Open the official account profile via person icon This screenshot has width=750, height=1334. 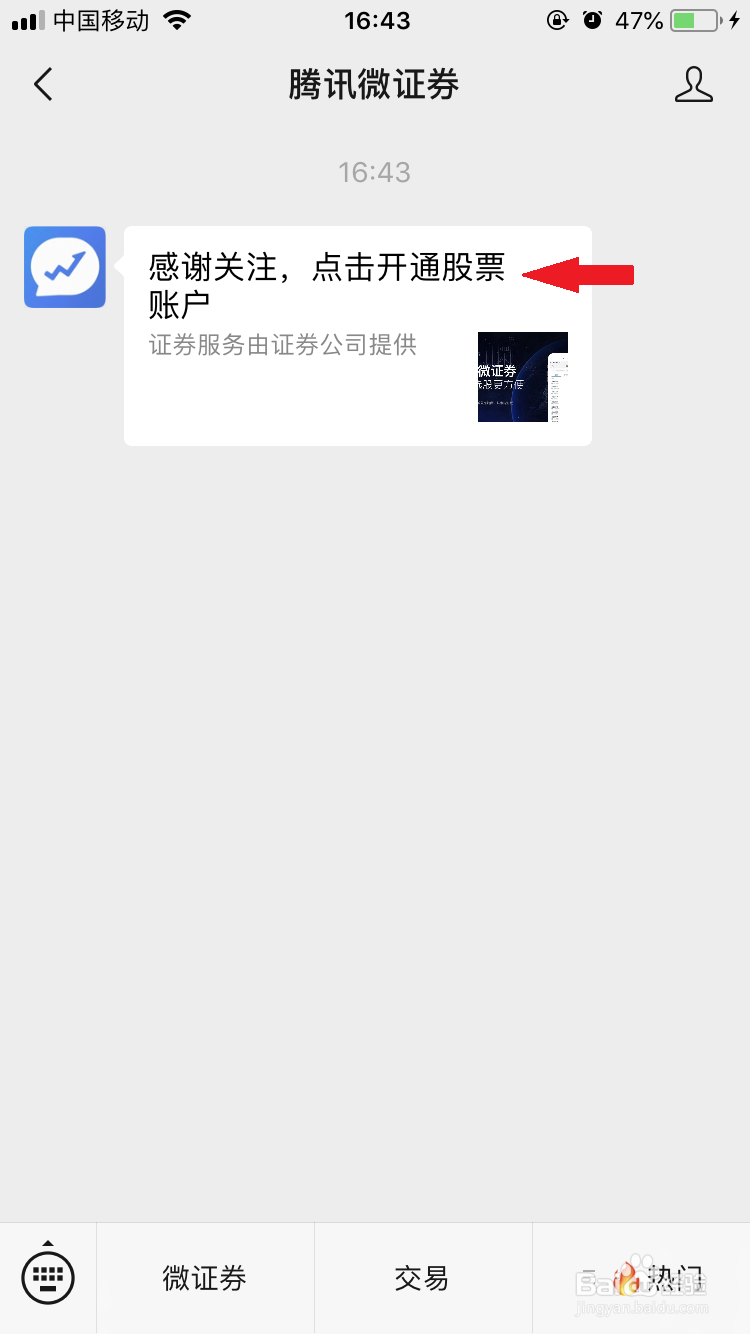click(694, 85)
